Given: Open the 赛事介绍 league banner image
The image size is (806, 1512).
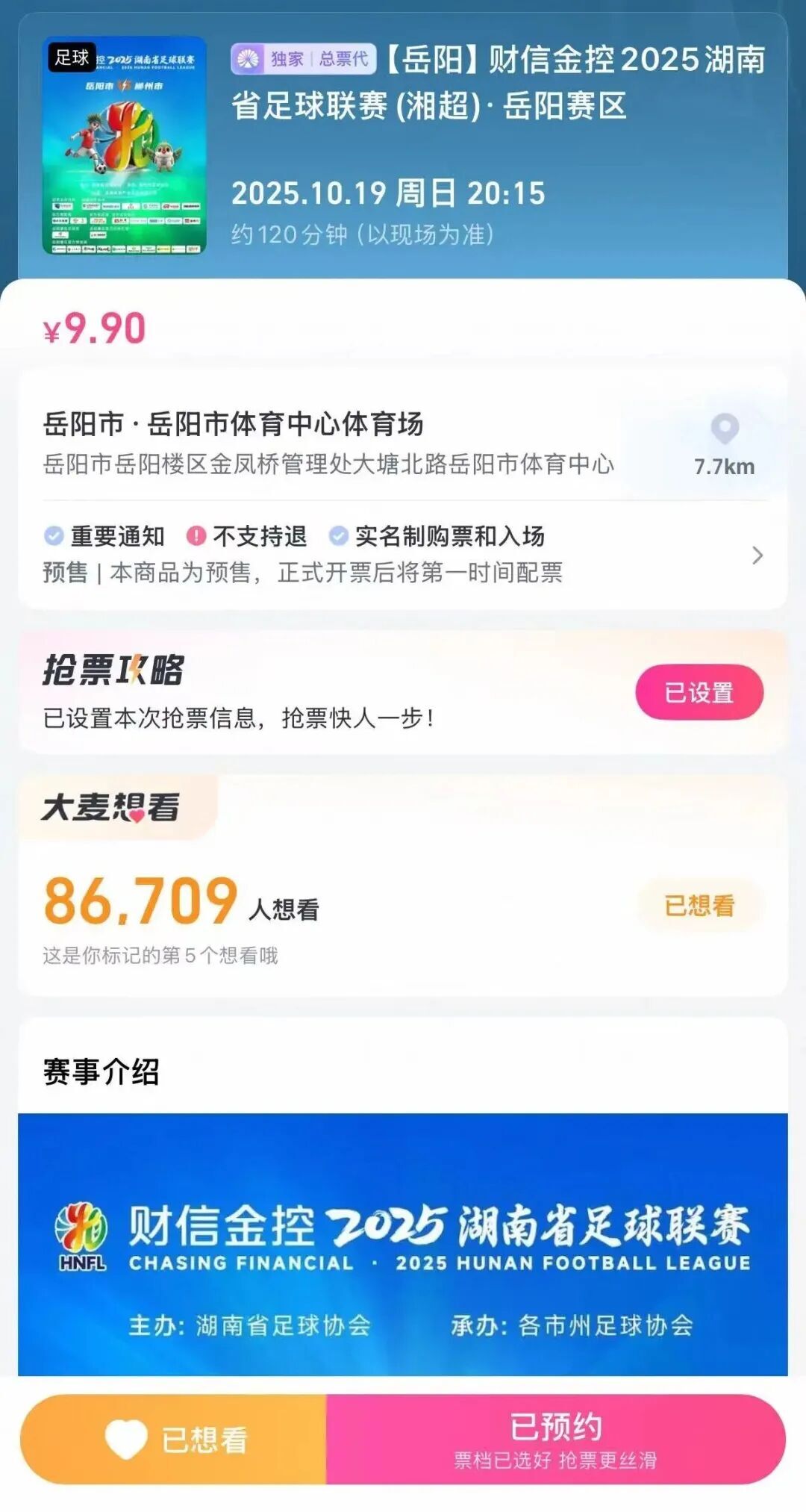Looking at the screenshot, I should [403, 1243].
